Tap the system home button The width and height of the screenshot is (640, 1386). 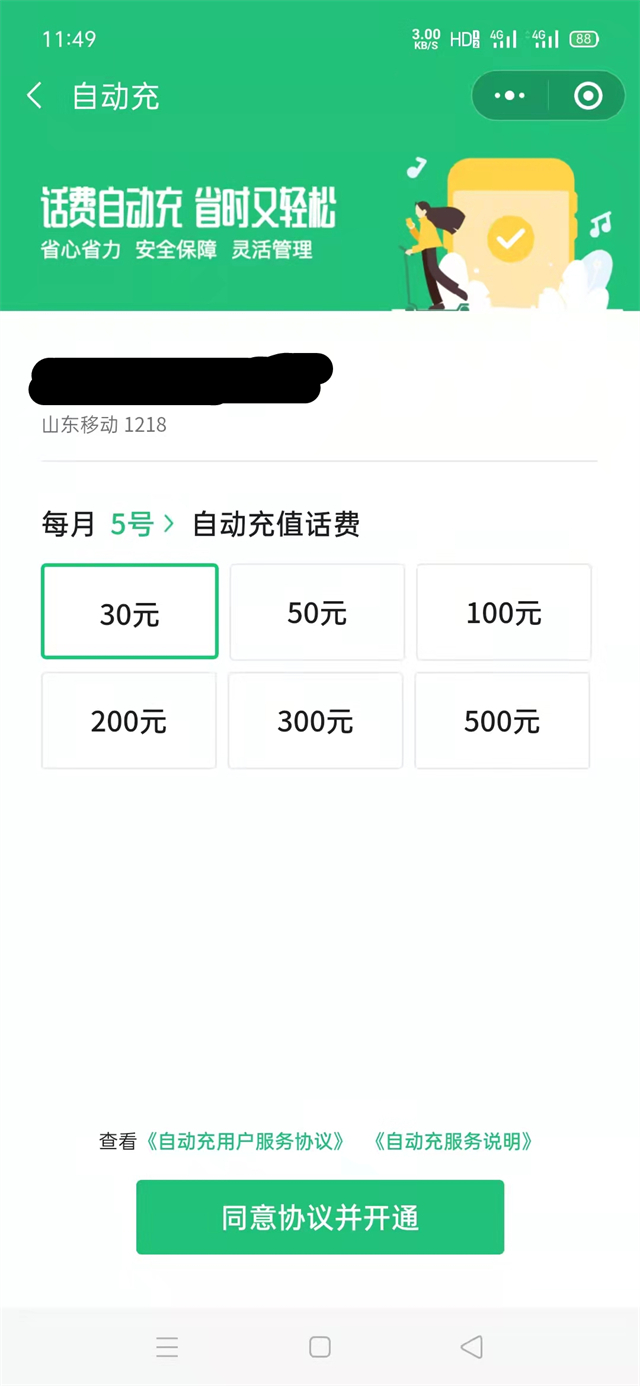[x=320, y=1347]
